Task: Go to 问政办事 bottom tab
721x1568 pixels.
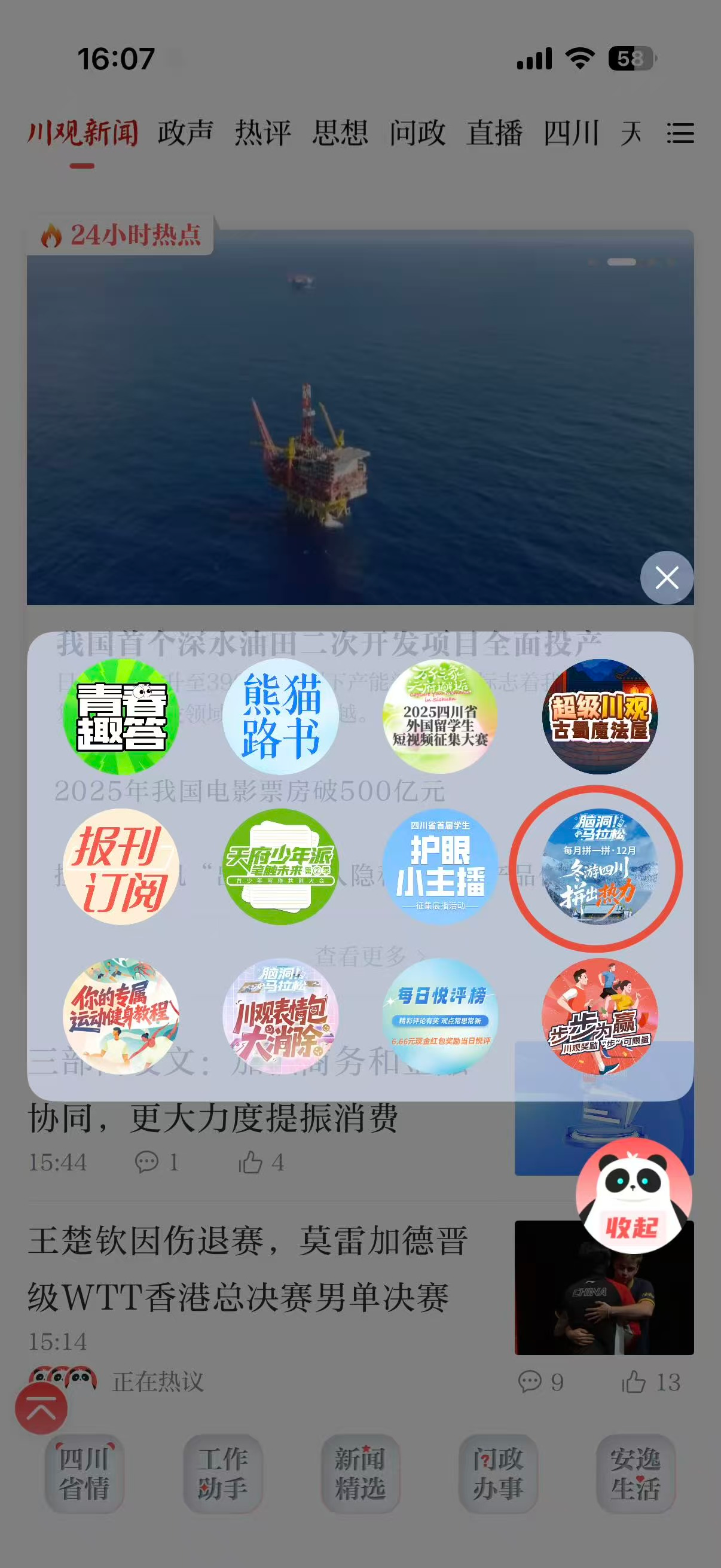Action: tap(497, 1474)
